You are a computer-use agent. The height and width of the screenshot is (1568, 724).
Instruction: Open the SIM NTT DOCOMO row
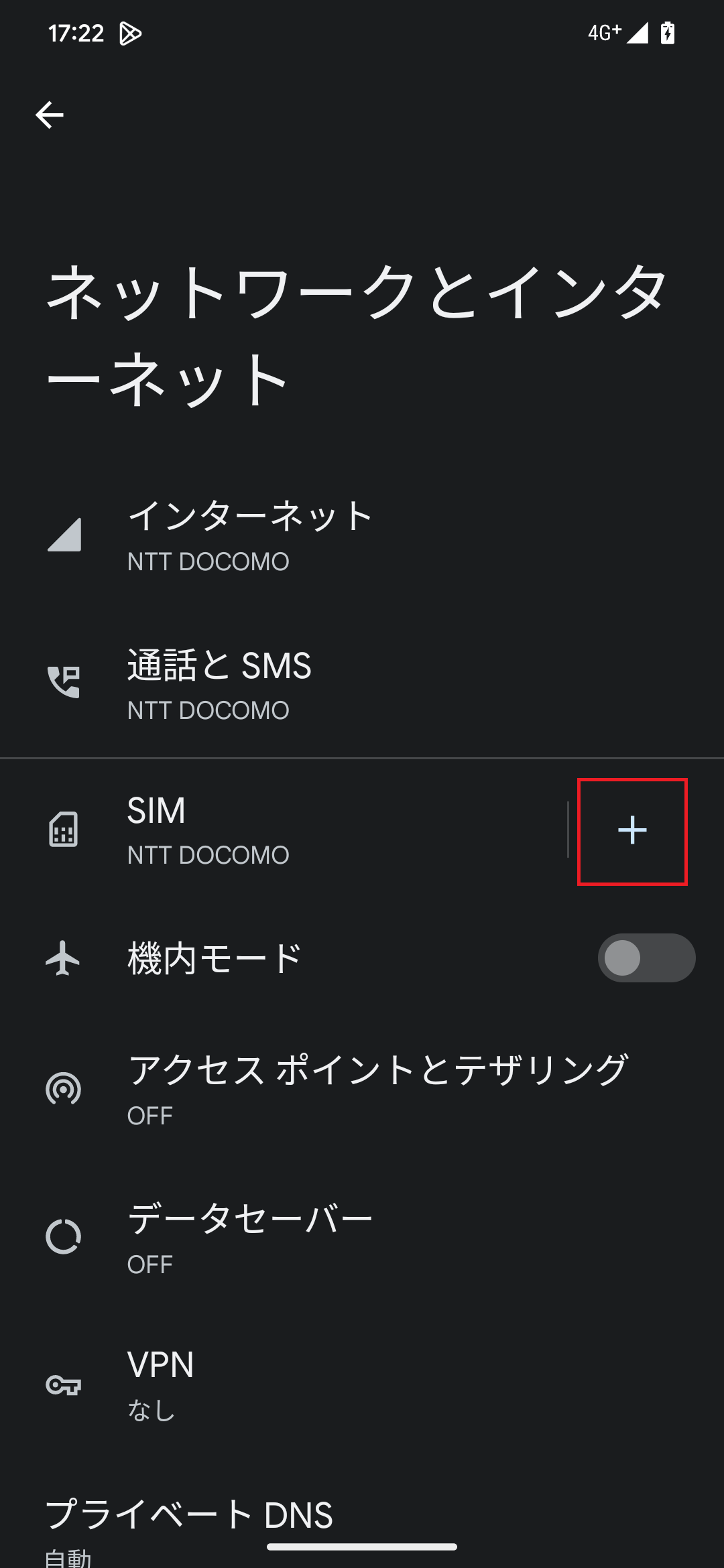pos(284,831)
